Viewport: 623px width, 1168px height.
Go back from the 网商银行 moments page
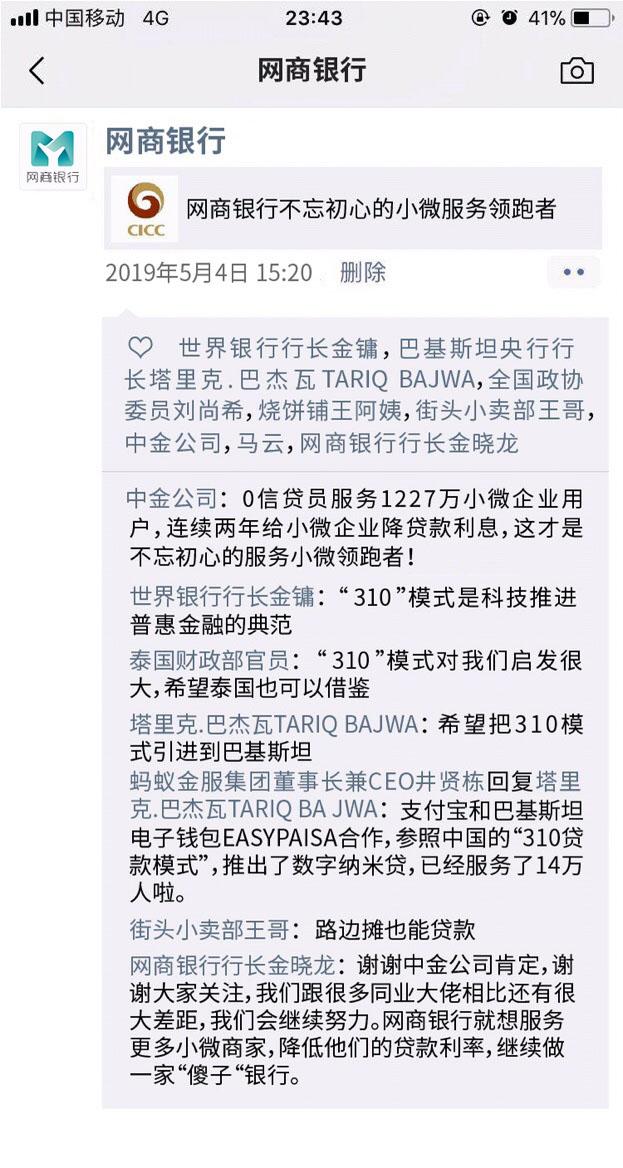[37, 71]
